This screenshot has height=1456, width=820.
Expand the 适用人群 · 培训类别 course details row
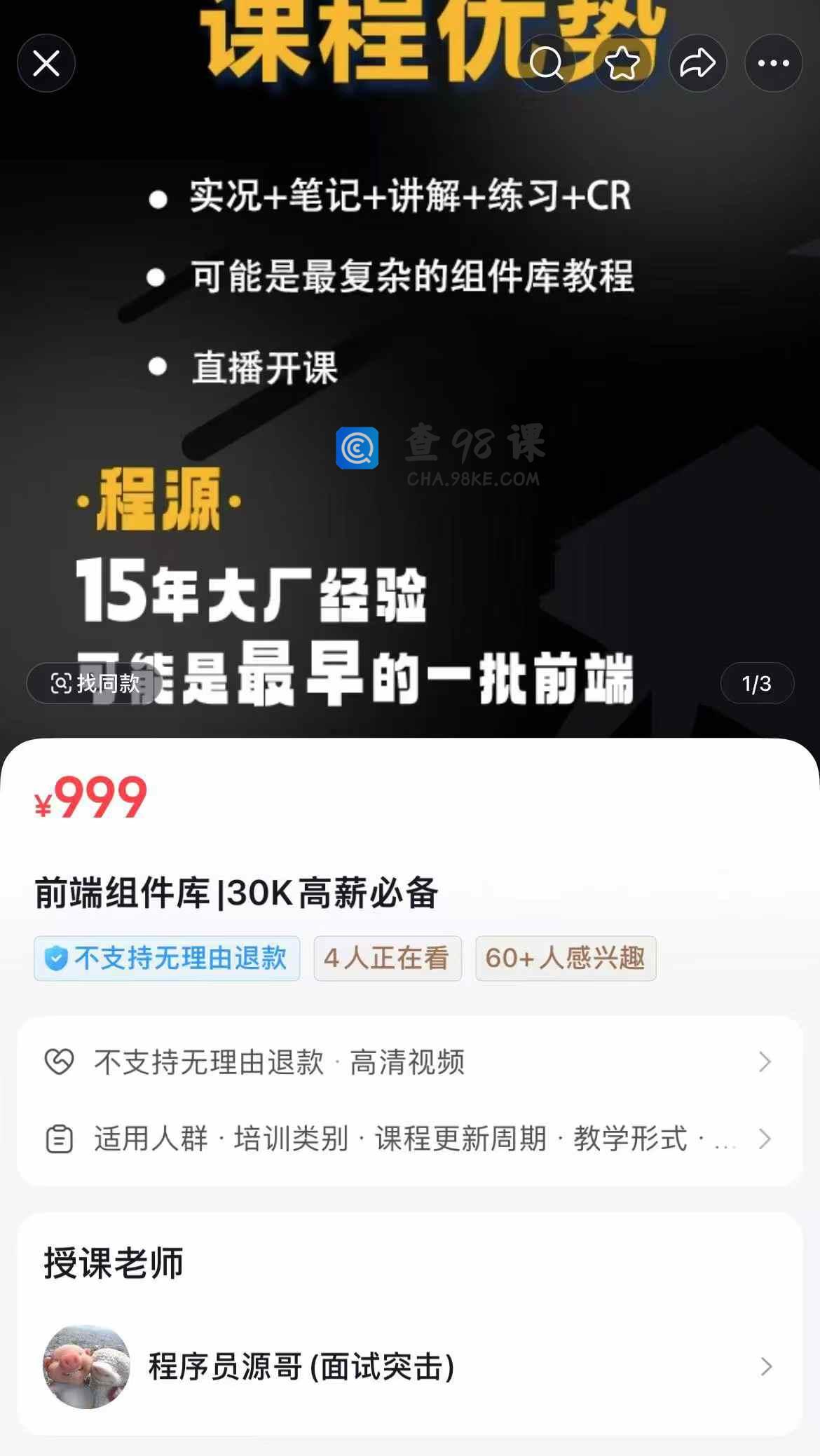tap(409, 1139)
